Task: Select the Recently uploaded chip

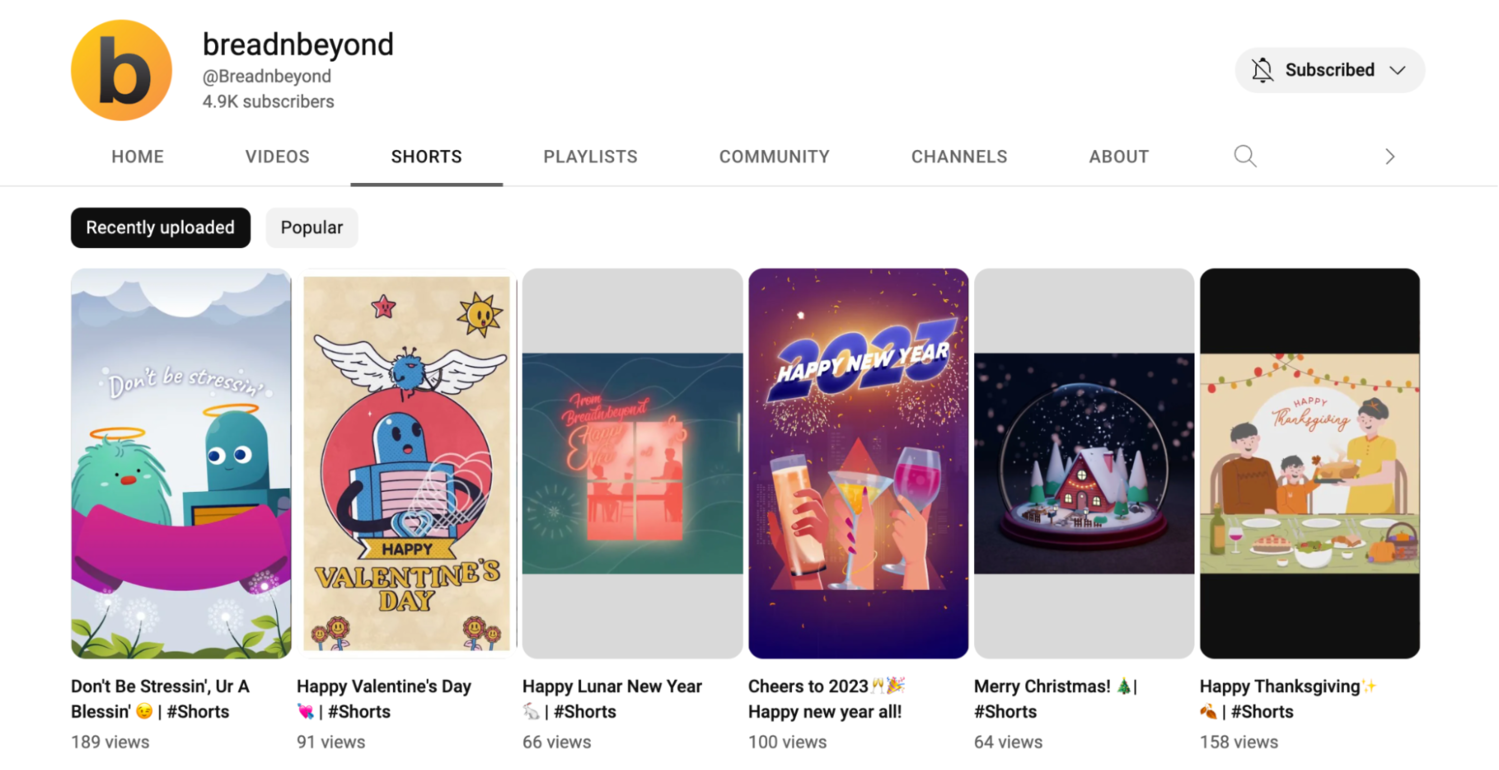Action: [160, 228]
